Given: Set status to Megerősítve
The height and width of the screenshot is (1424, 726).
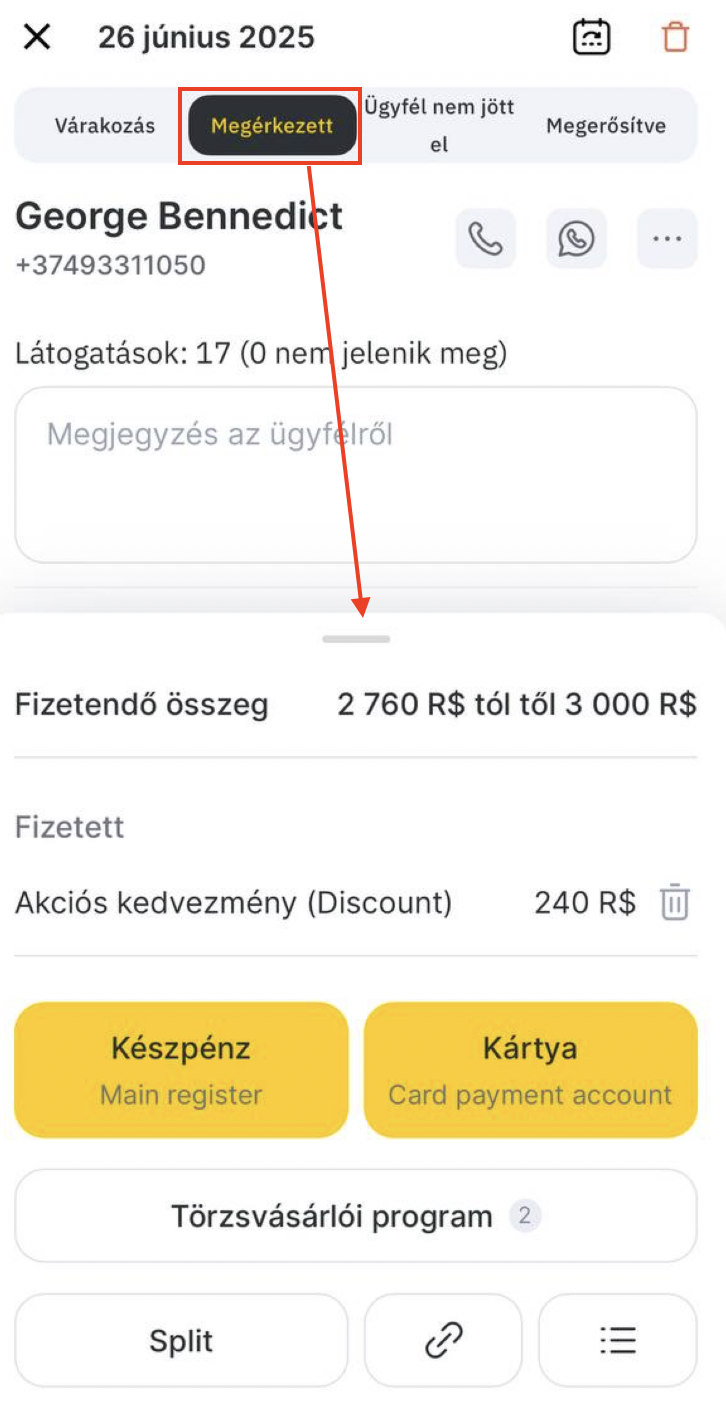Looking at the screenshot, I should (x=606, y=126).
